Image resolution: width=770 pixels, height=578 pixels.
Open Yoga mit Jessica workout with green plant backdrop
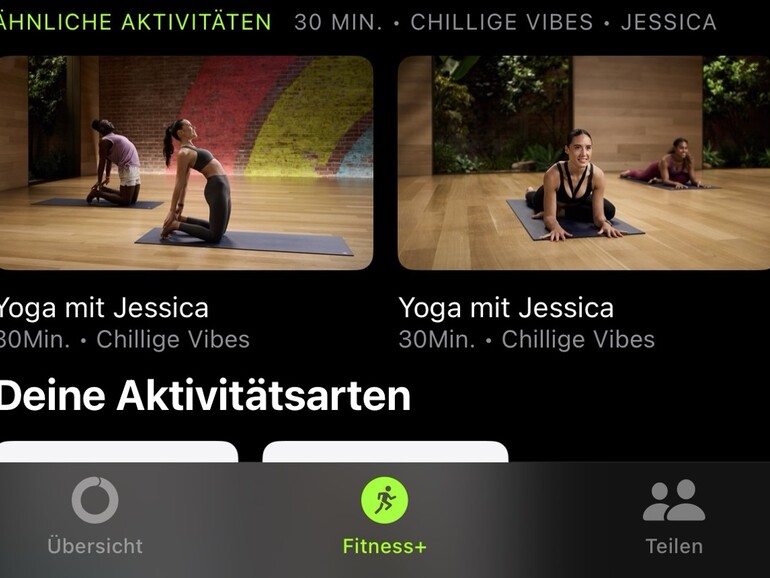point(583,163)
